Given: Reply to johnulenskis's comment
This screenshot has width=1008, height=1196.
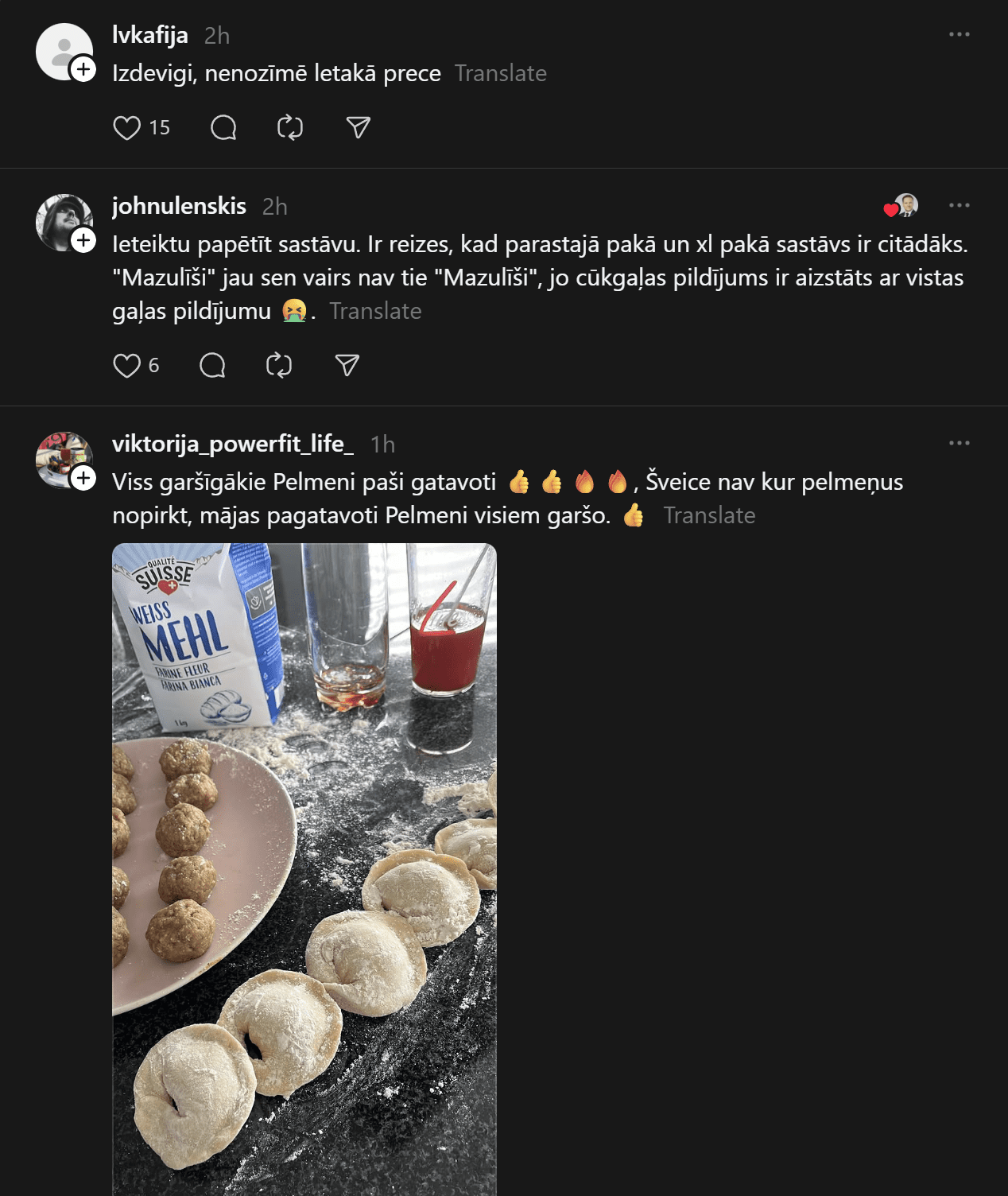Looking at the screenshot, I should click(x=212, y=365).
